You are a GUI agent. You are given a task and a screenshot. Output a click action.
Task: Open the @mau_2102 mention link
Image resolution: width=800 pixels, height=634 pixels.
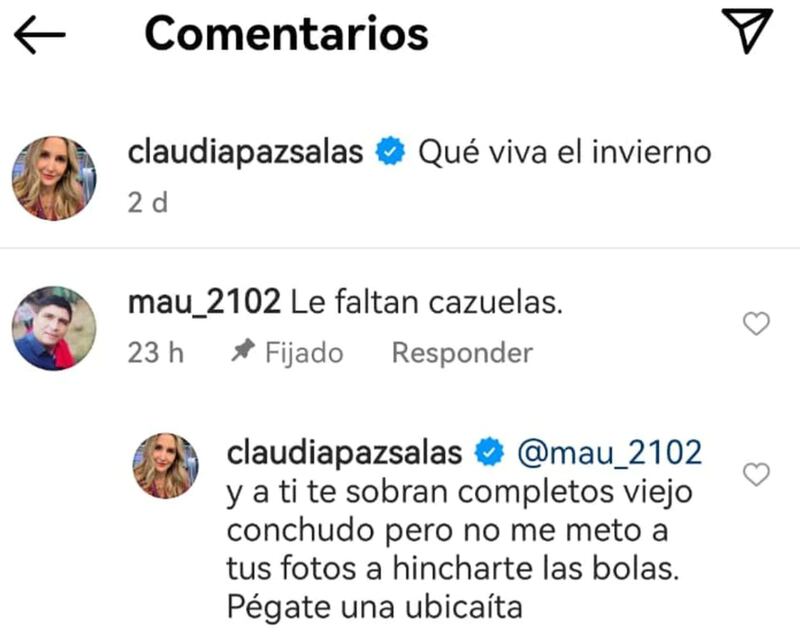pyautogui.click(x=610, y=453)
